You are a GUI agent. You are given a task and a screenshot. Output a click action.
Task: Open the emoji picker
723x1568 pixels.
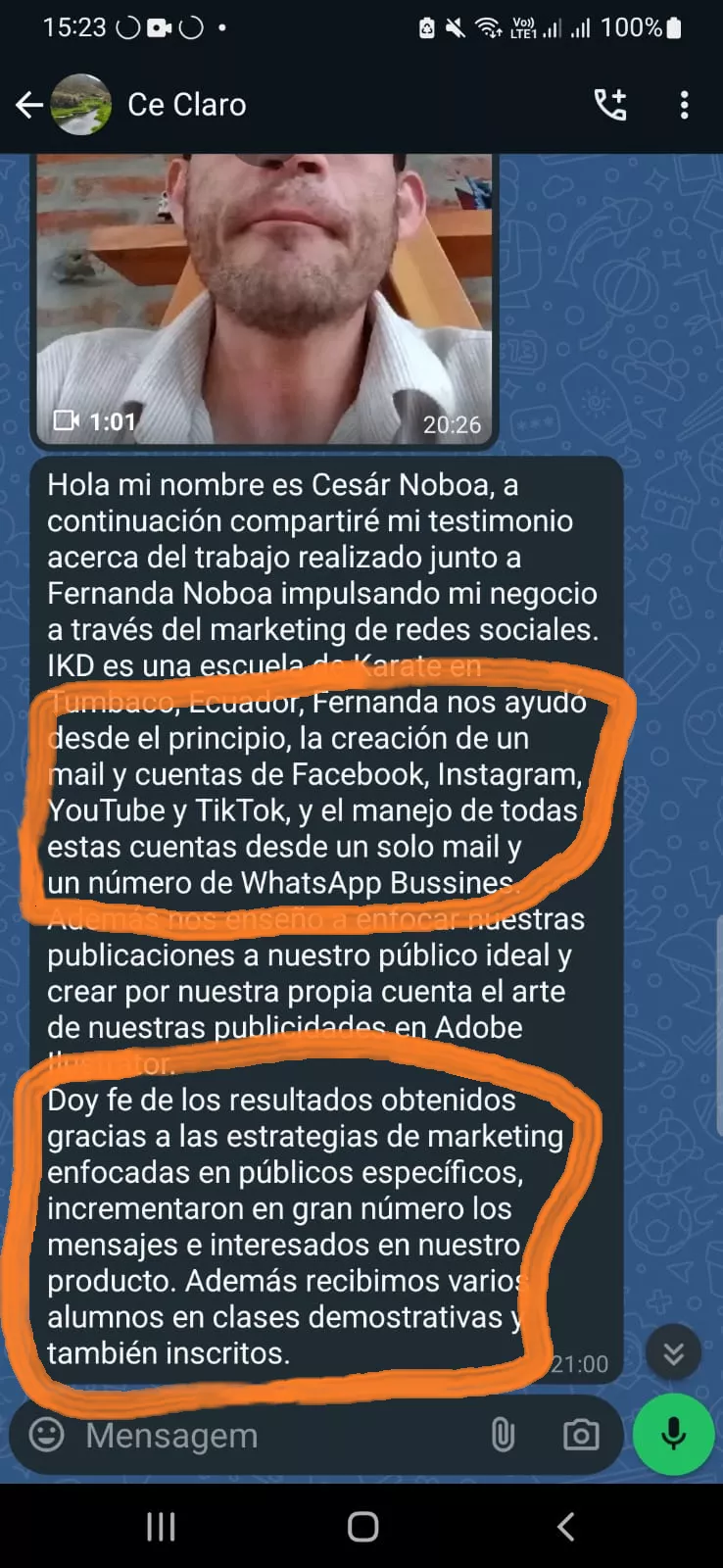click(46, 1435)
